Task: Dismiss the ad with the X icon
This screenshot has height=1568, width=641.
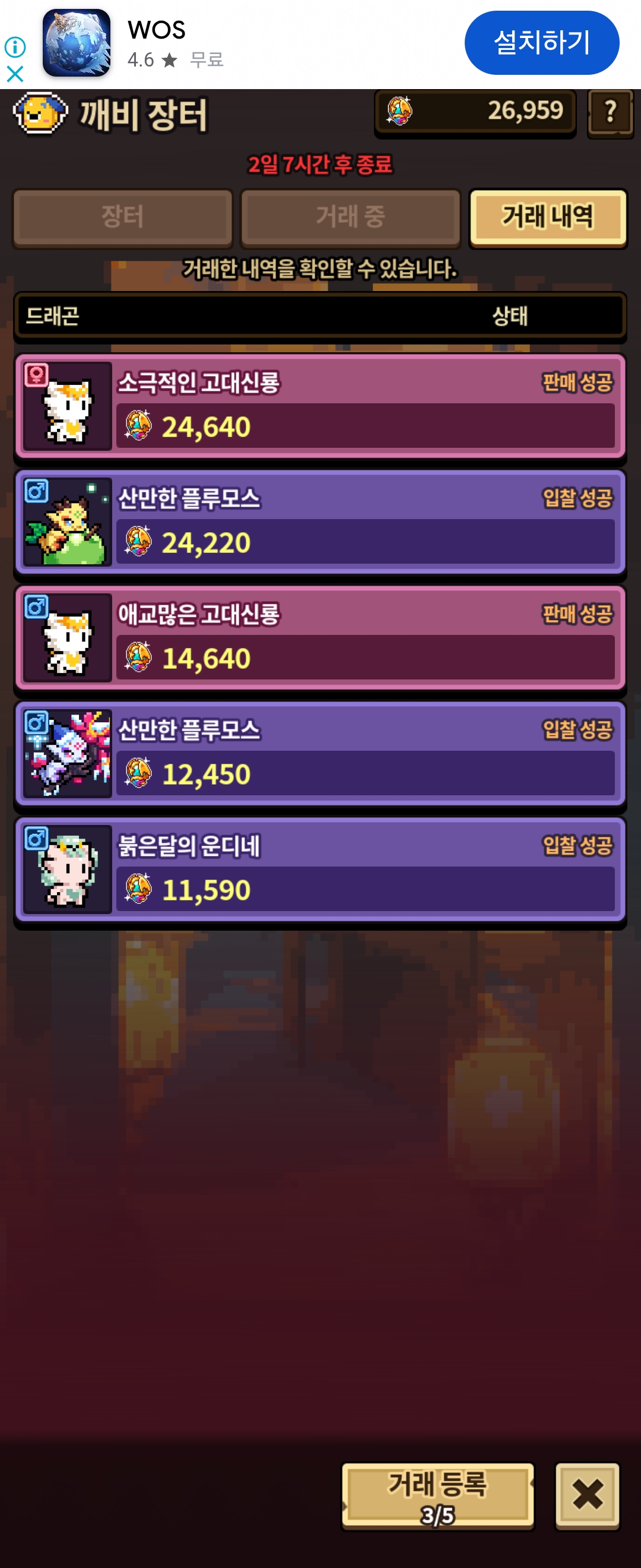Action: [x=15, y=74]
